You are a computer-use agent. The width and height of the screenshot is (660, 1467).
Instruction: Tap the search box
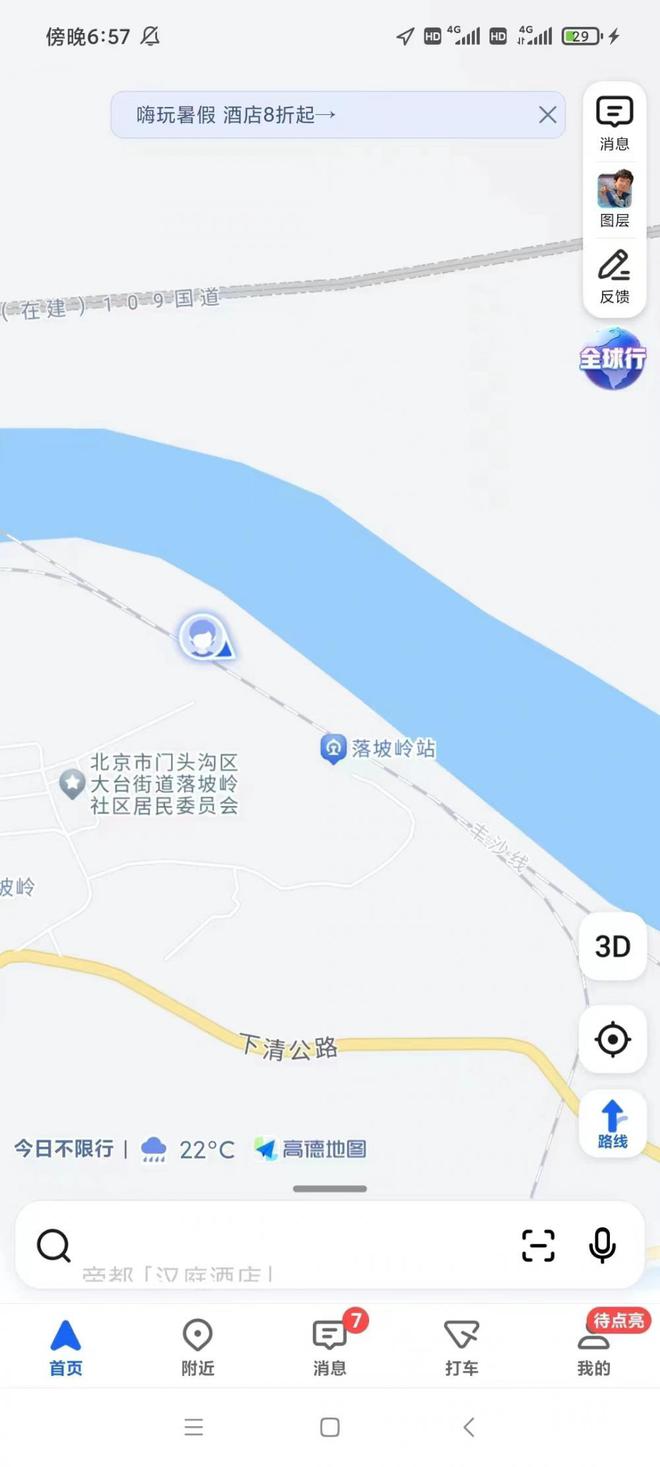[x=280, y=1245]
